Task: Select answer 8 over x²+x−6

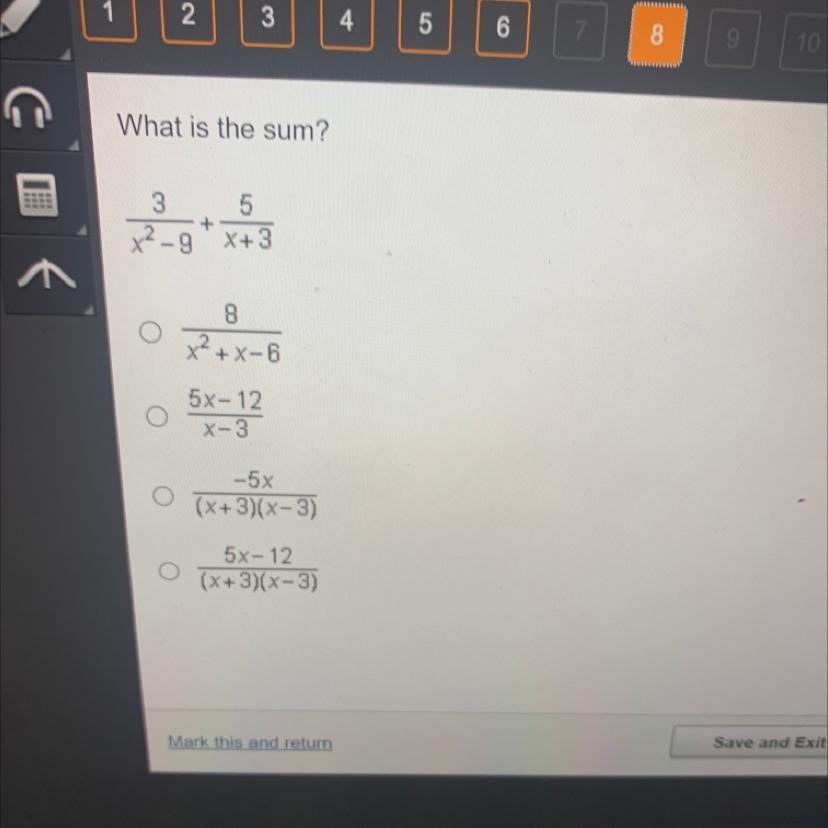Action: pyautogui.click(x=150, y=331)
